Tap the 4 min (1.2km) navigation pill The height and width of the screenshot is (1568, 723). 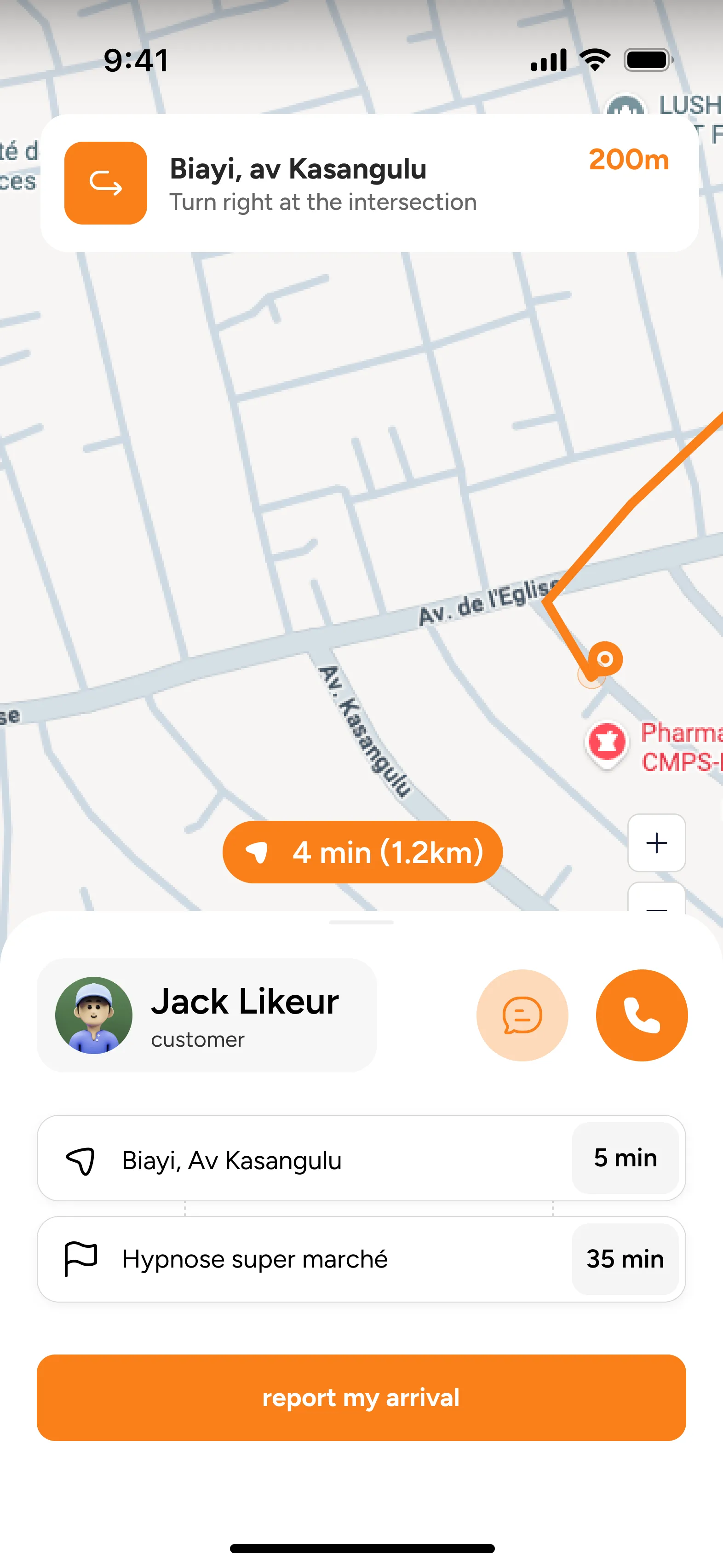coord(363,852)
